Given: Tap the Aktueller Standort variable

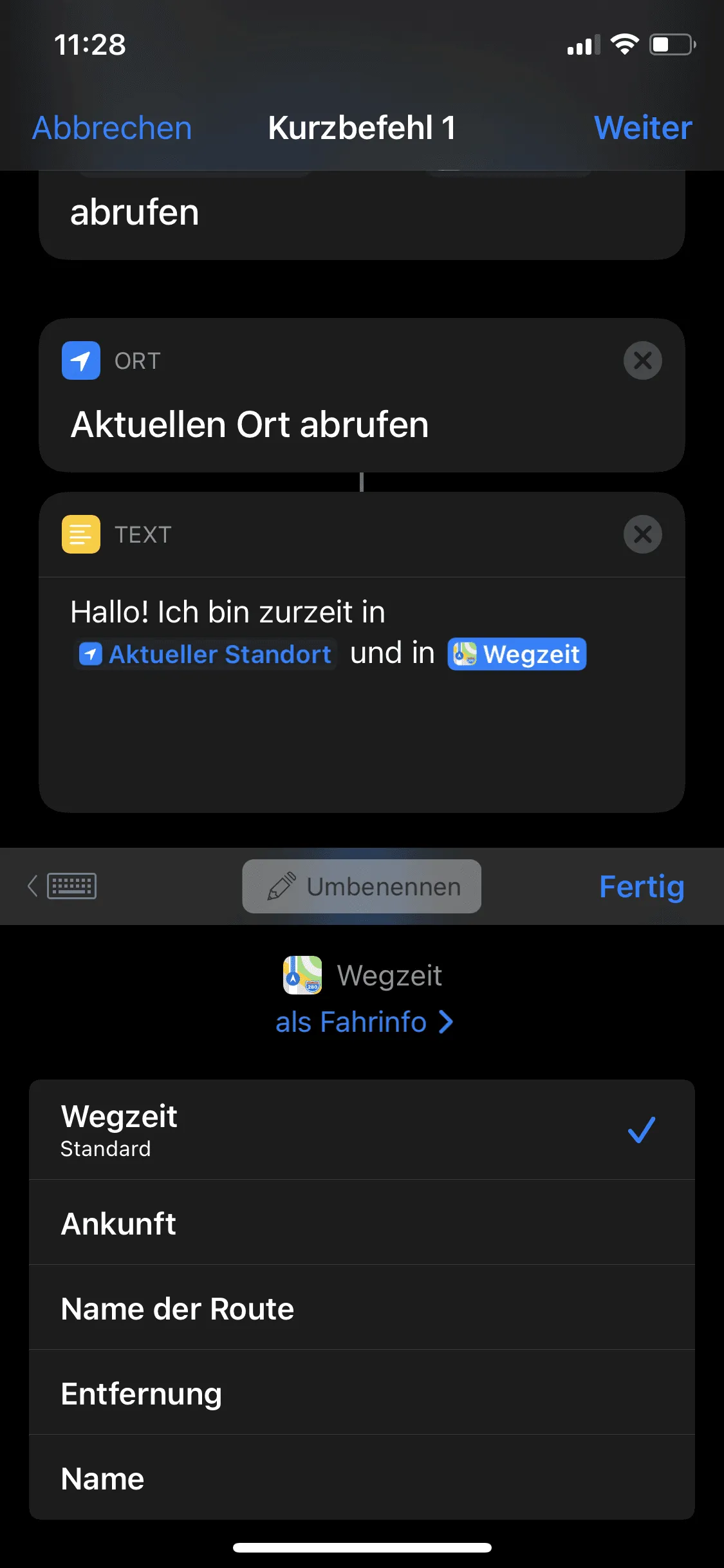Looking at the screenshot, I should (206, 654).
